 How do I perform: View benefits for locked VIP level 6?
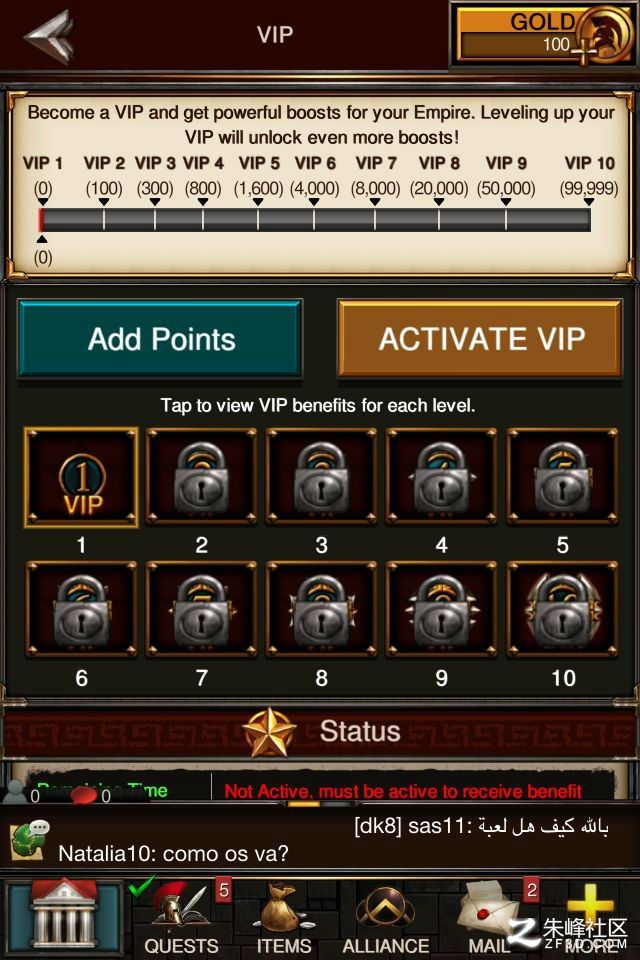click(81, 610)
